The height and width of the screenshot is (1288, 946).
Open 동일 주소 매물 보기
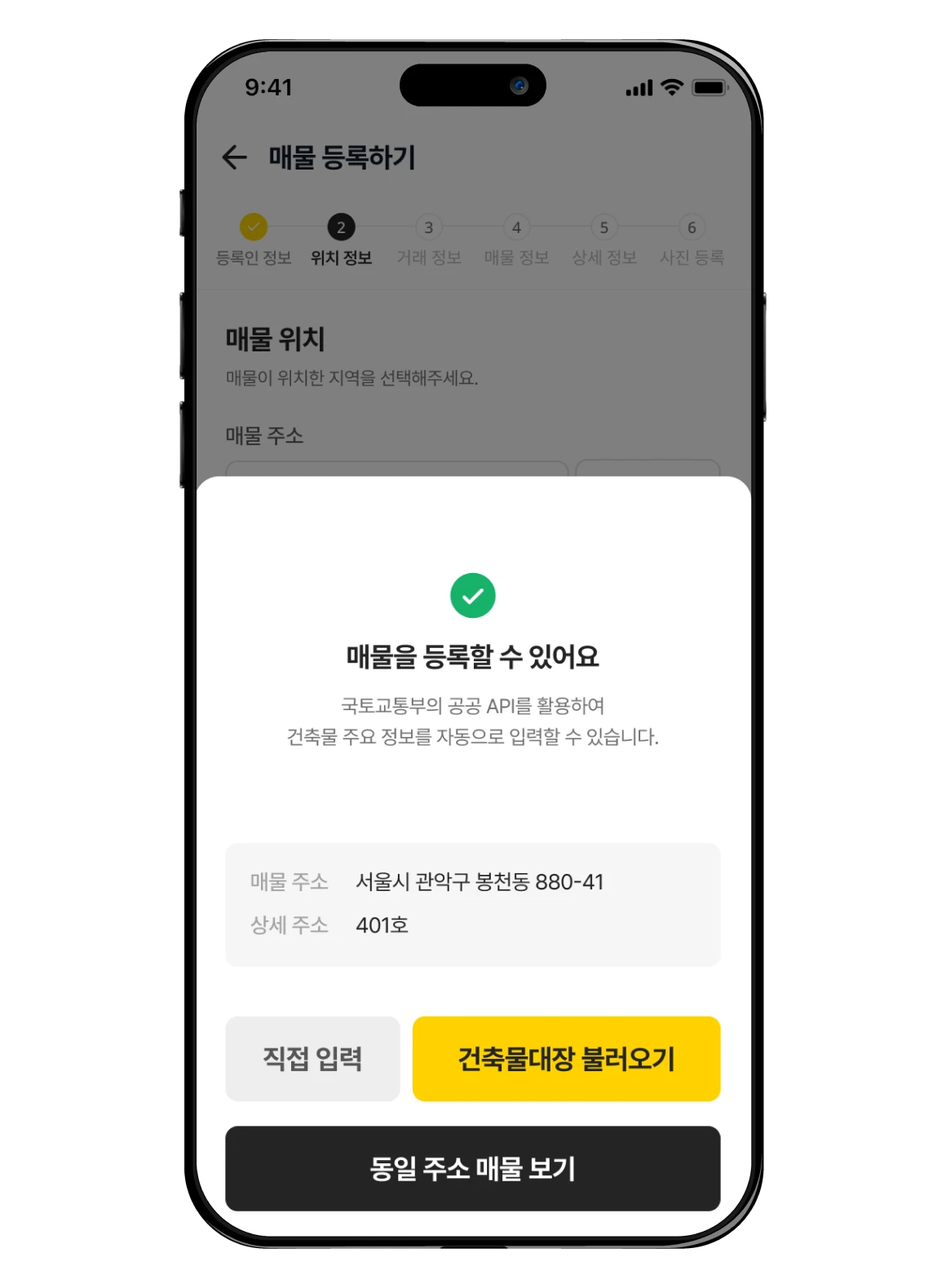click(x=472, y=1167)
